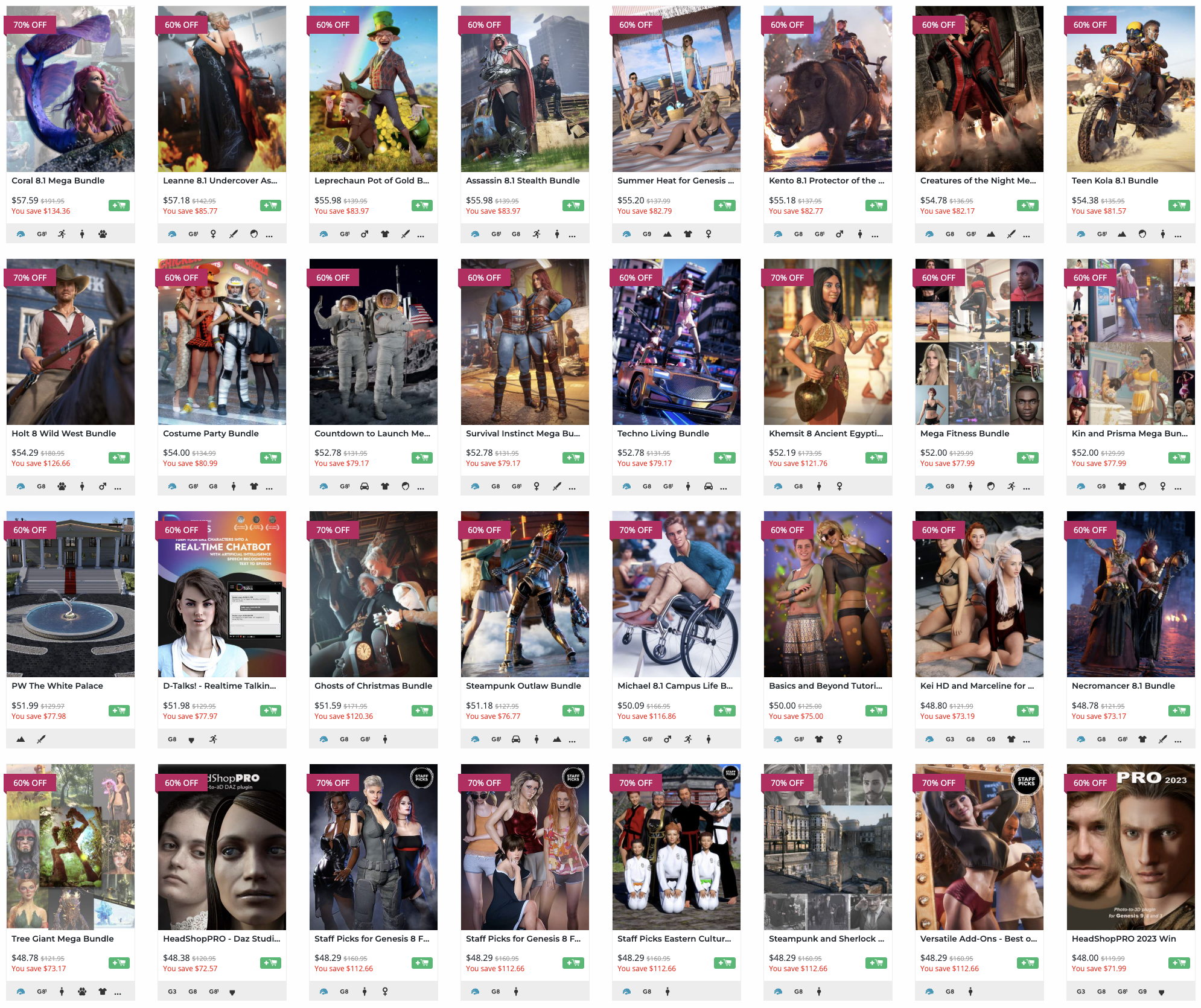Open Steampunk Outlaw Bundle product
The width and height of the screenshot is (1201, 1008).
pos(523,686)
